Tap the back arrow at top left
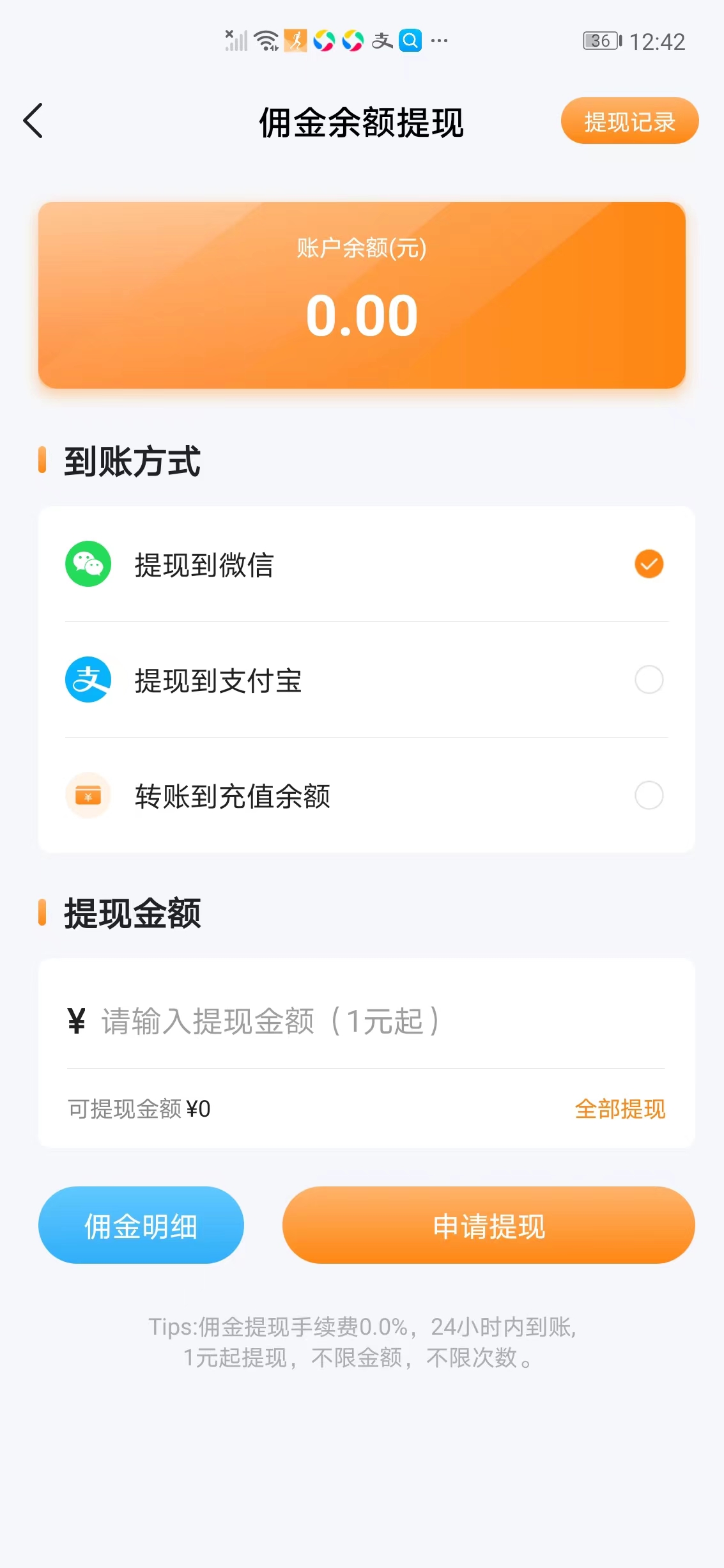Screen dimensions: 724x1568 click(x=33, y=121)
